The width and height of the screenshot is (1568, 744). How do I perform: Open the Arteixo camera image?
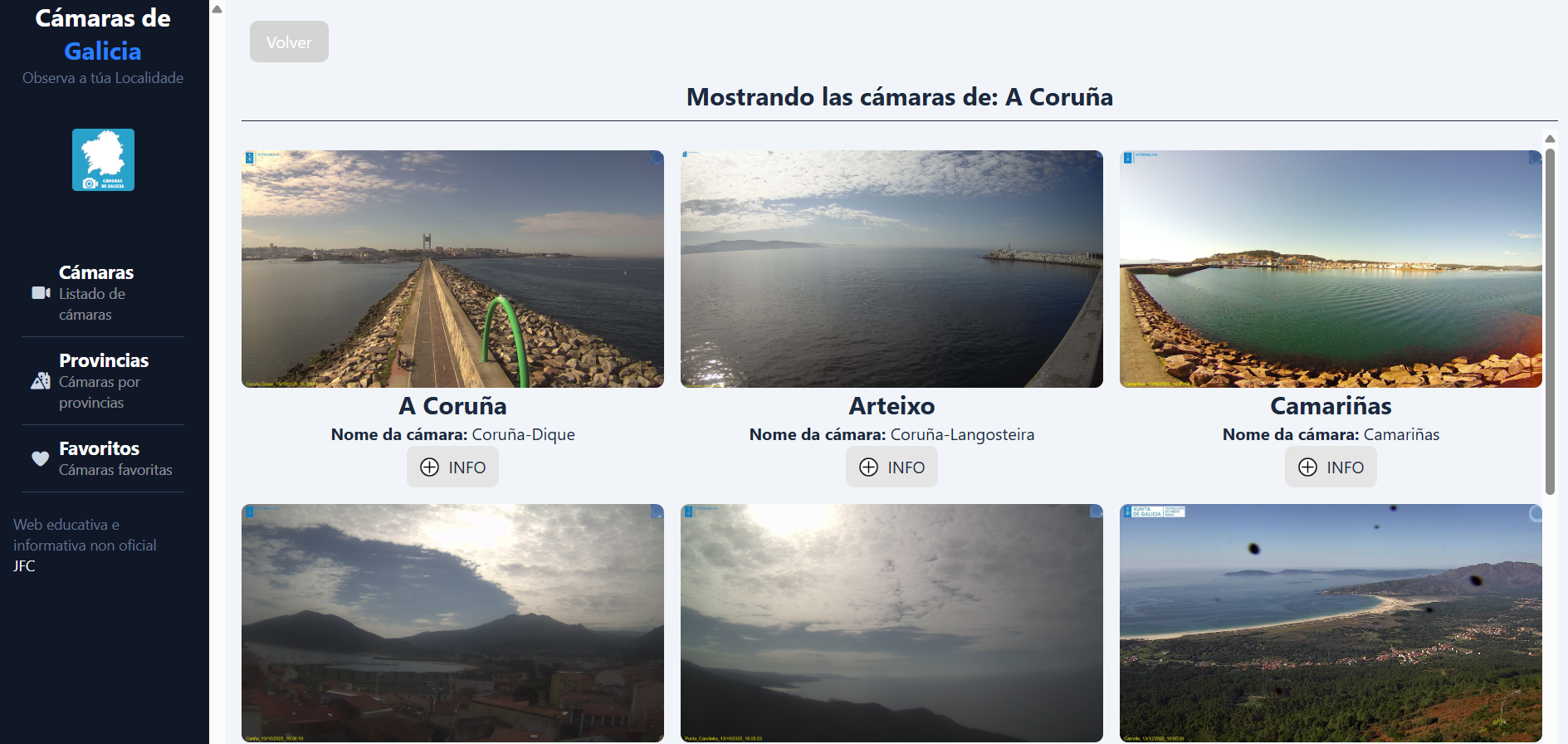click(891, 269)
